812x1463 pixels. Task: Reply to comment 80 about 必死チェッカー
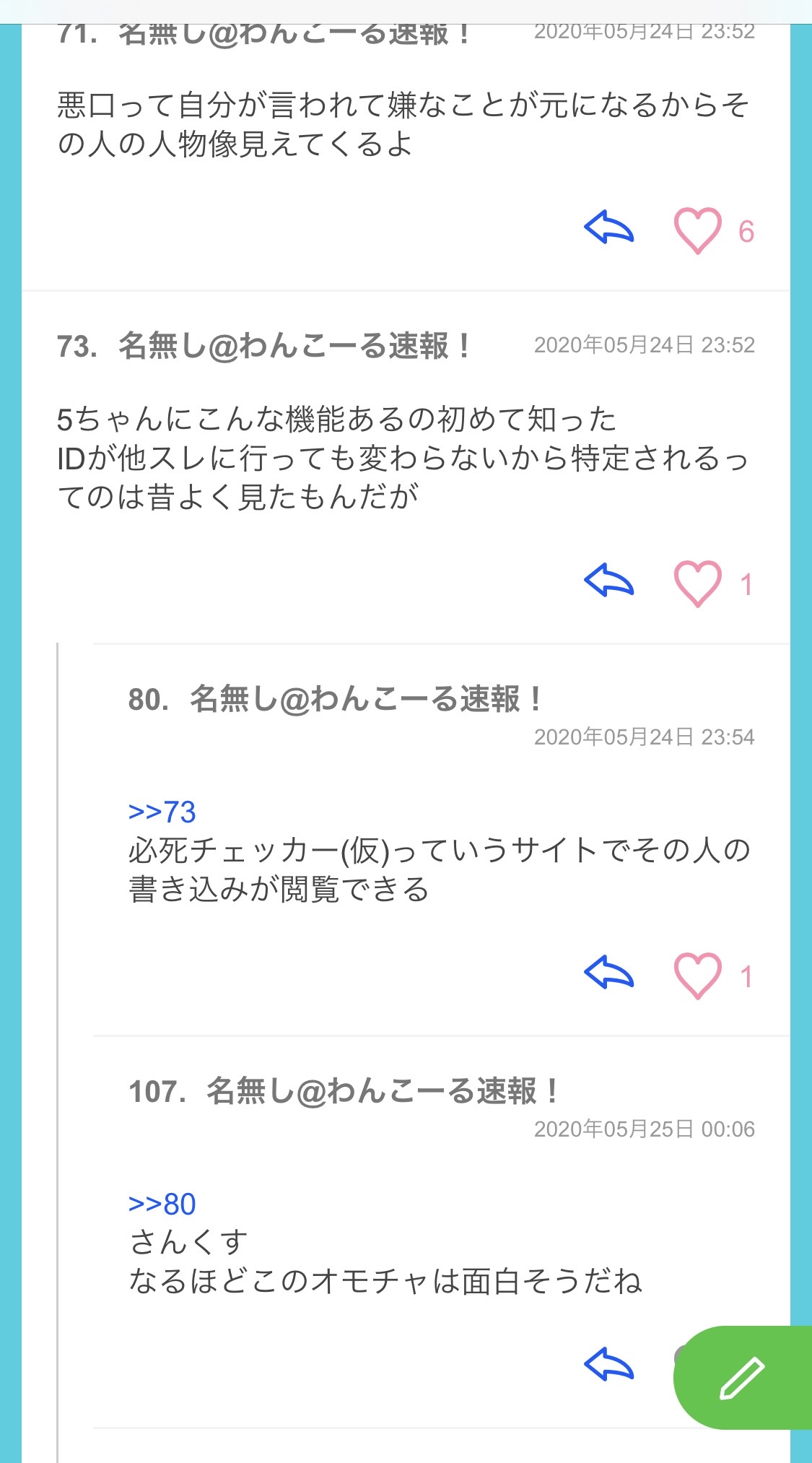pos(608,973)
